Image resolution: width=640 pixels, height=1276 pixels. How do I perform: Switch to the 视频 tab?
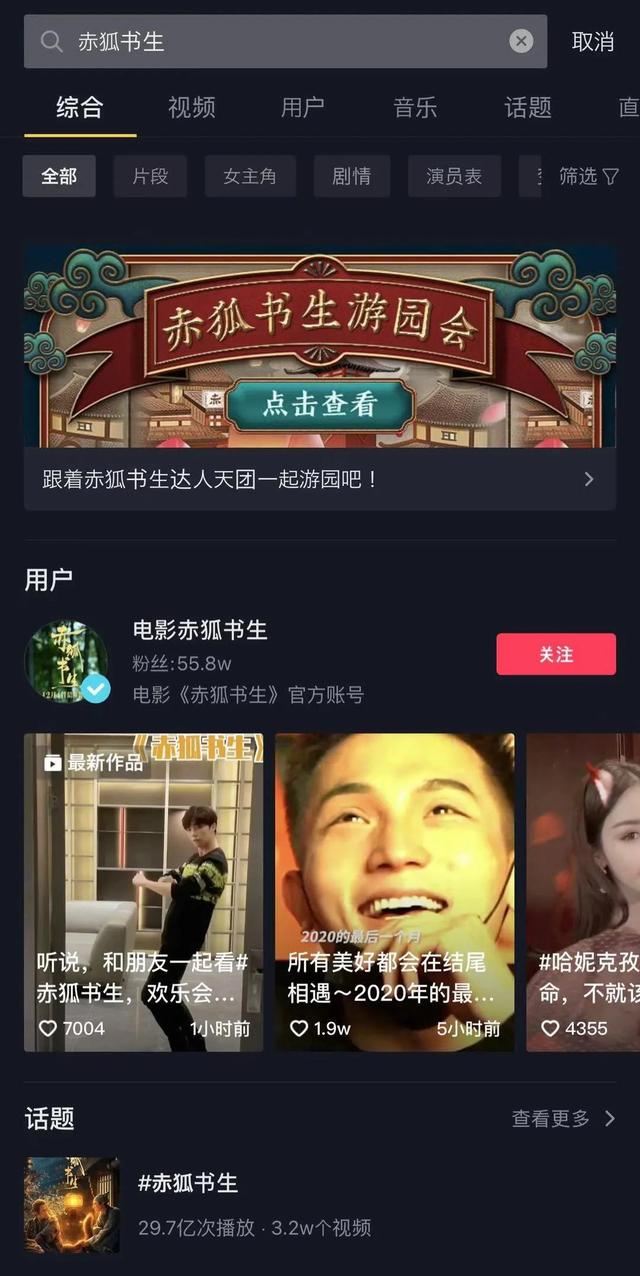191,107
